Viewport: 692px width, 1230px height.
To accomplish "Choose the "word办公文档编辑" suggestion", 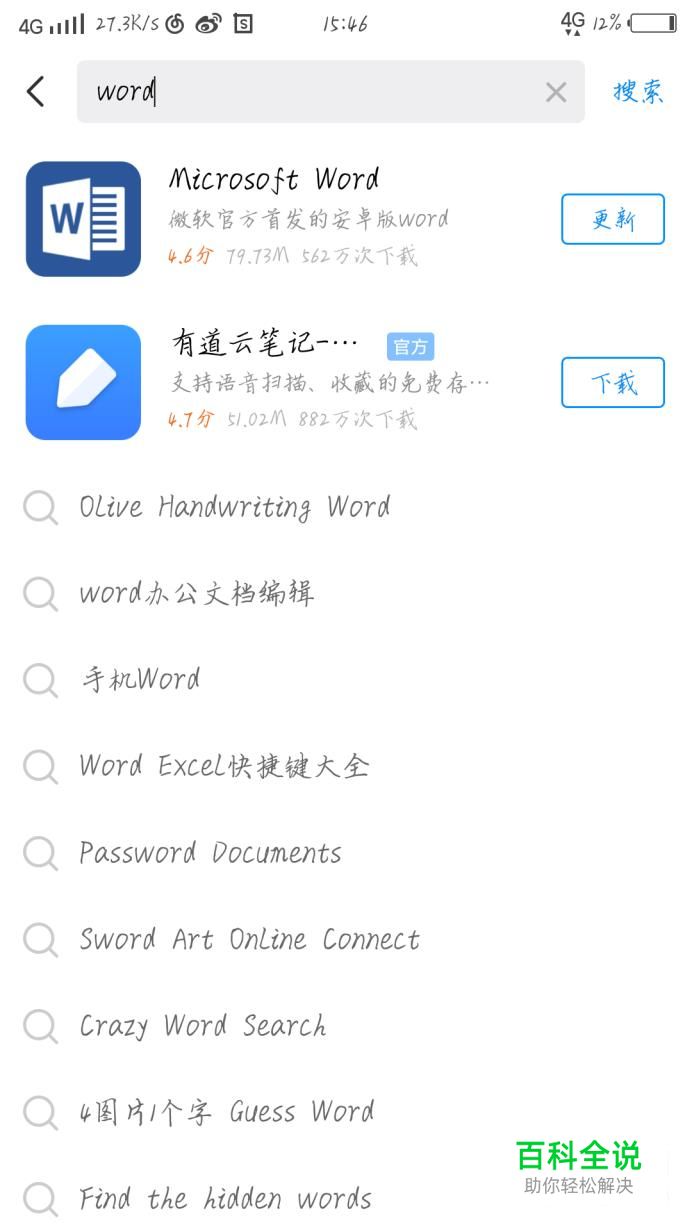I will (x=197, y=593).
